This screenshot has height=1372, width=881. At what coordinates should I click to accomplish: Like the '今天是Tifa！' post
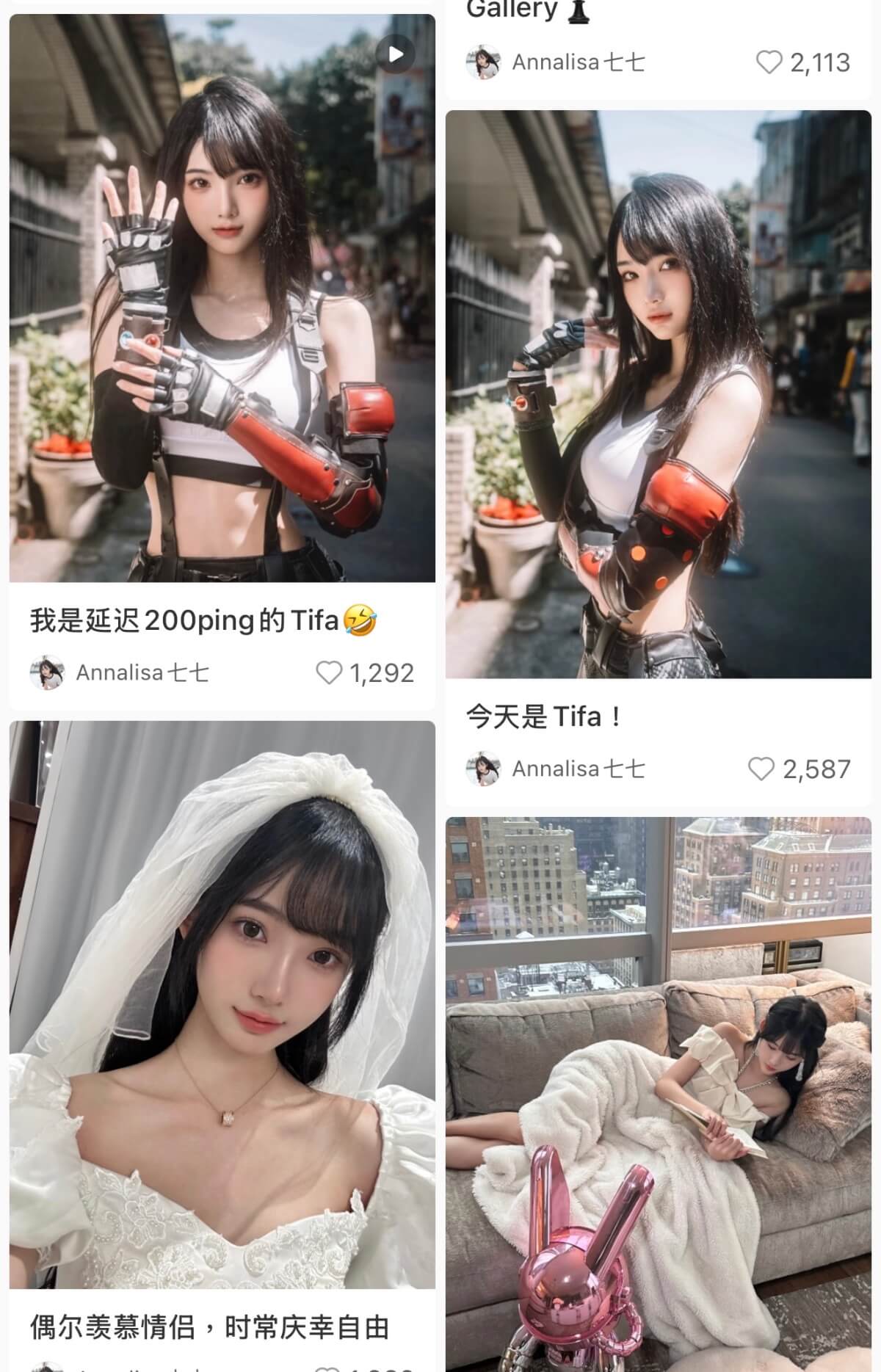coord(761,769)
